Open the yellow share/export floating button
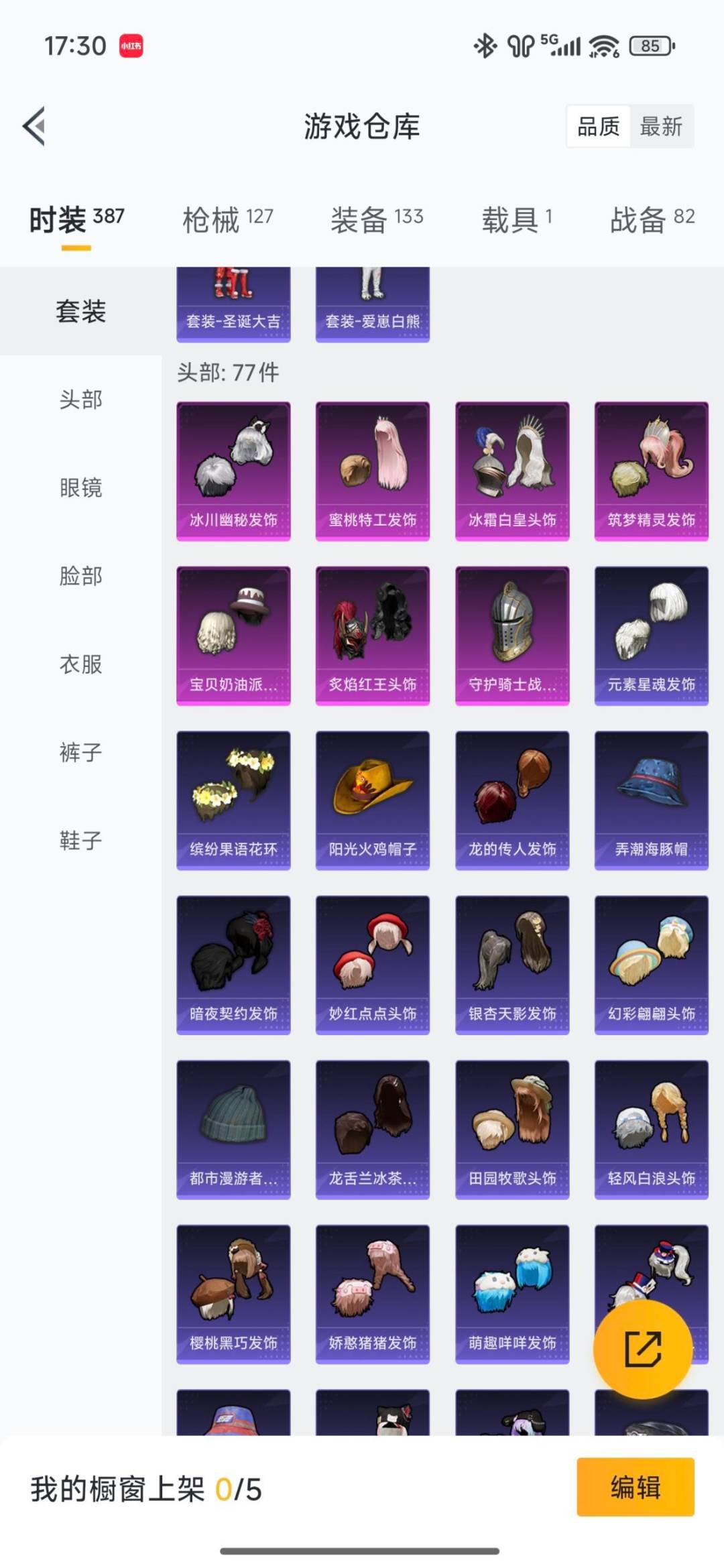724x1568 pixels. 644,1349
